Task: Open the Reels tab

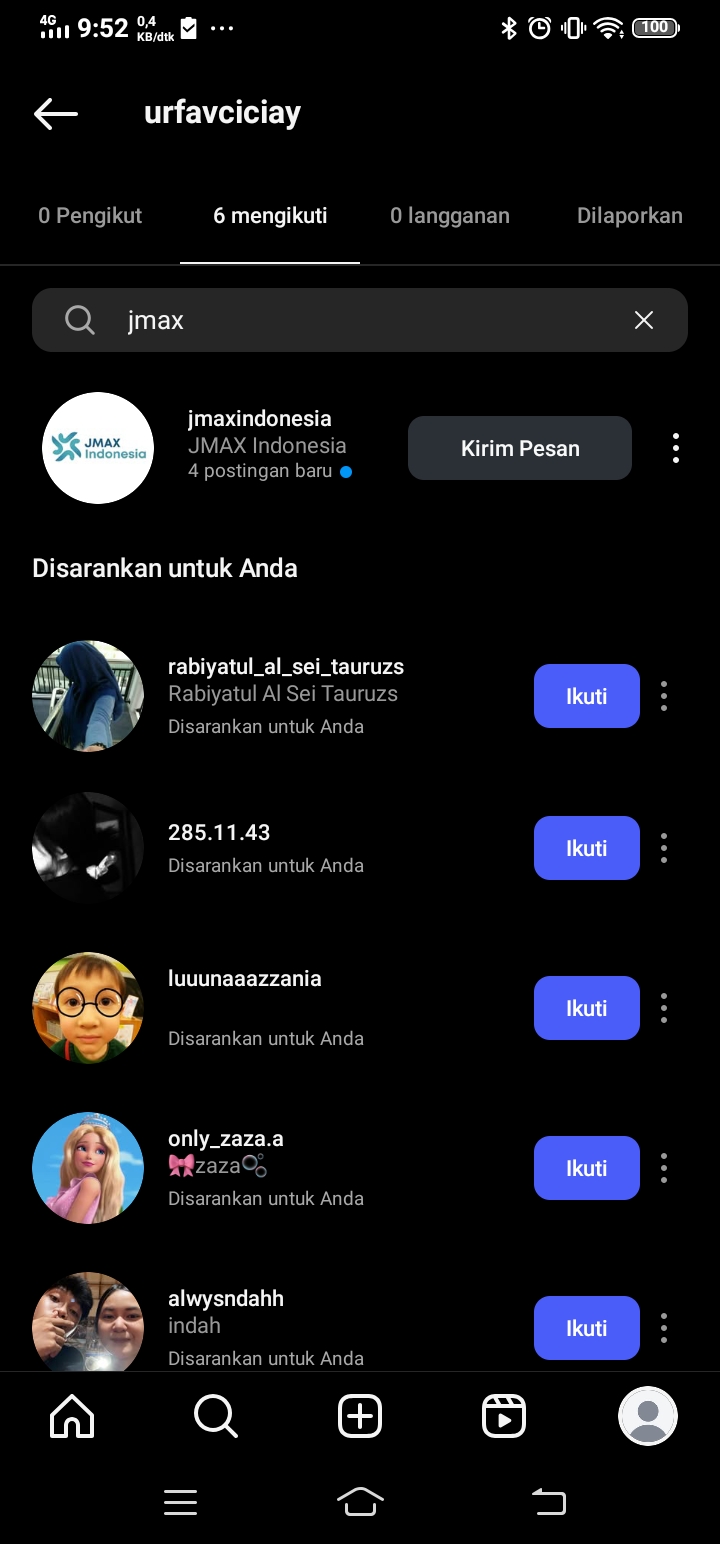Action: click(504, 1416)
